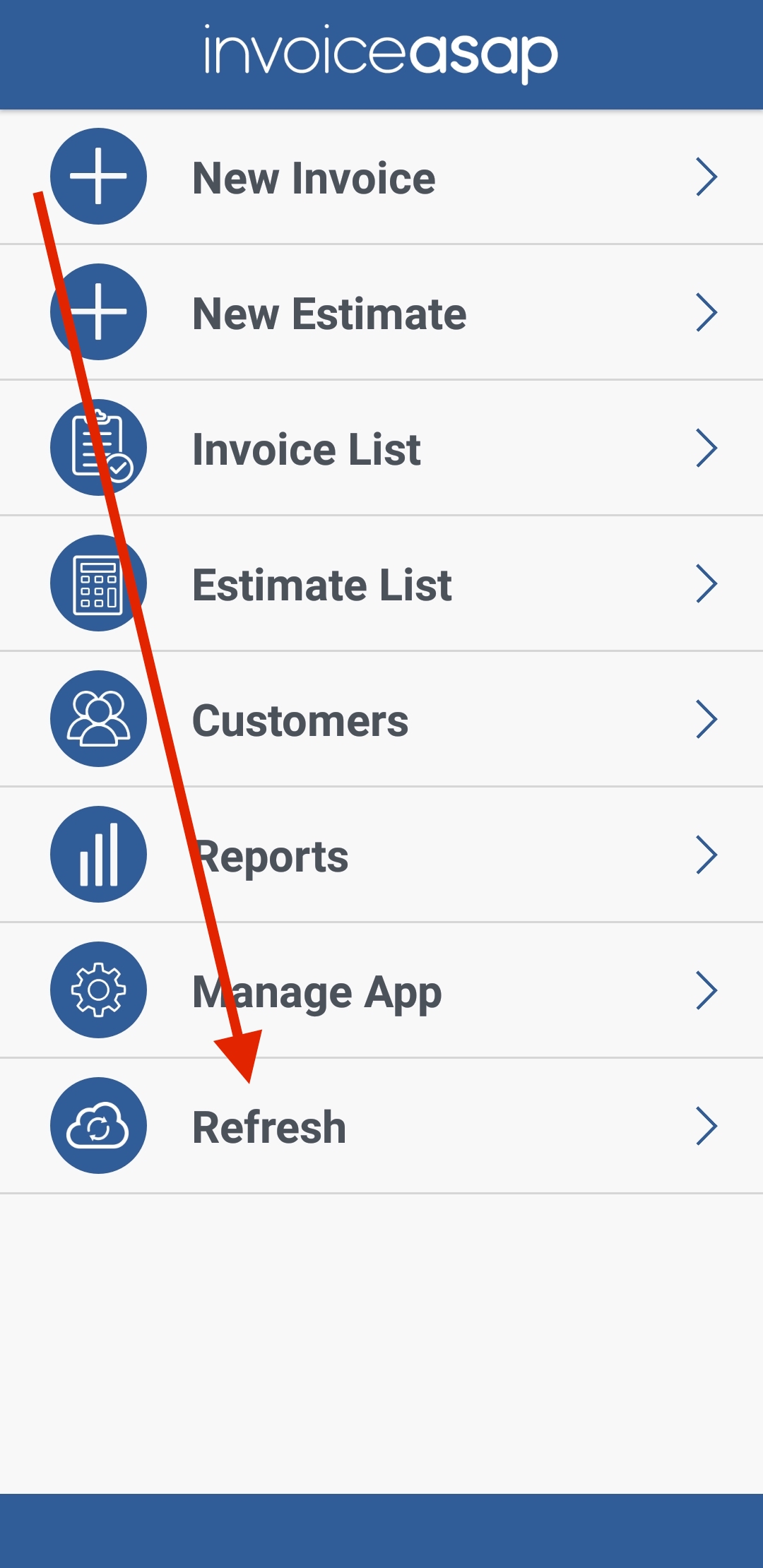This screenshot has width=763, height=1568.
Task: View the Estimate List
Action: tap(381, 584)
